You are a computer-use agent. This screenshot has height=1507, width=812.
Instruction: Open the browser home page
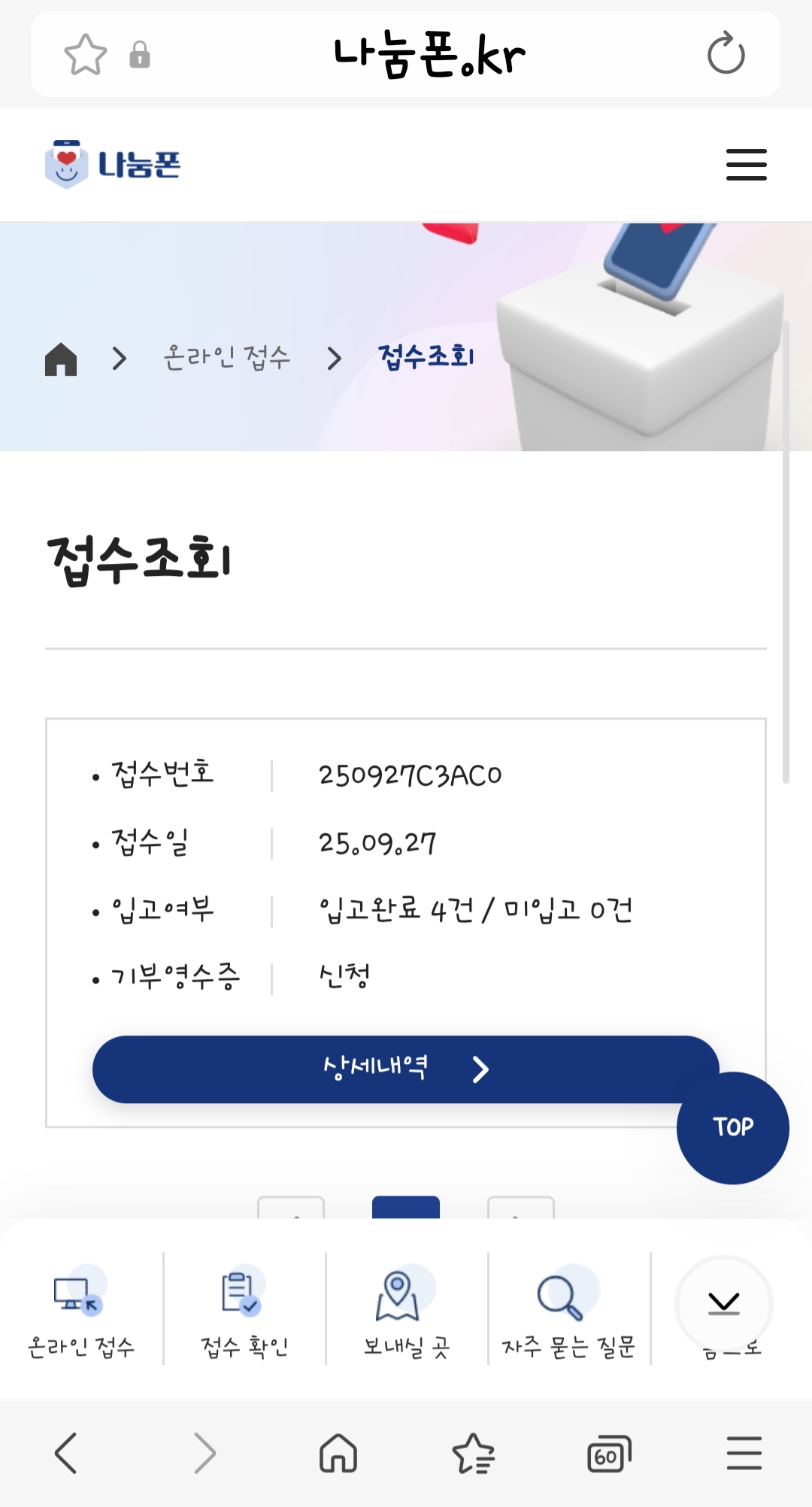(338, 1452)
